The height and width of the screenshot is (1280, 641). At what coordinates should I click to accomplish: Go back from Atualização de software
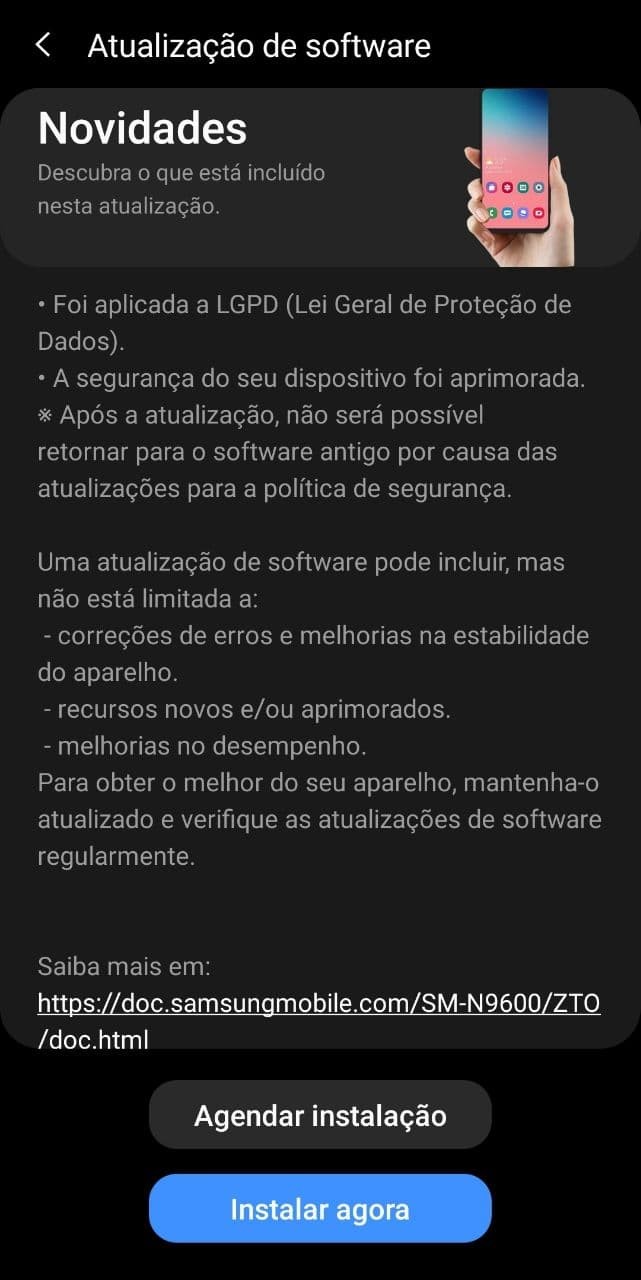click(x=43, y=45)
